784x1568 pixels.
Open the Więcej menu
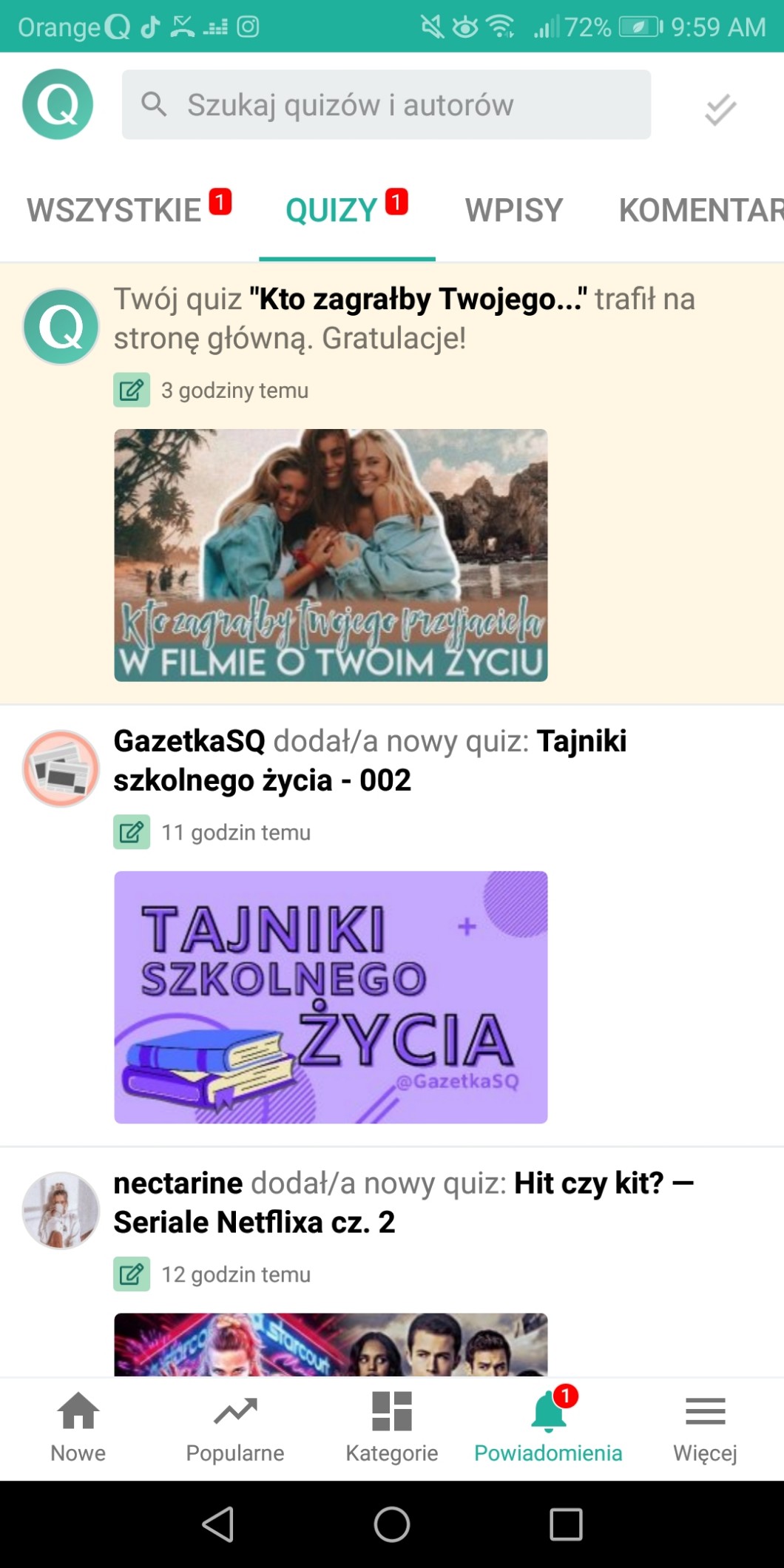(705, 1427)
